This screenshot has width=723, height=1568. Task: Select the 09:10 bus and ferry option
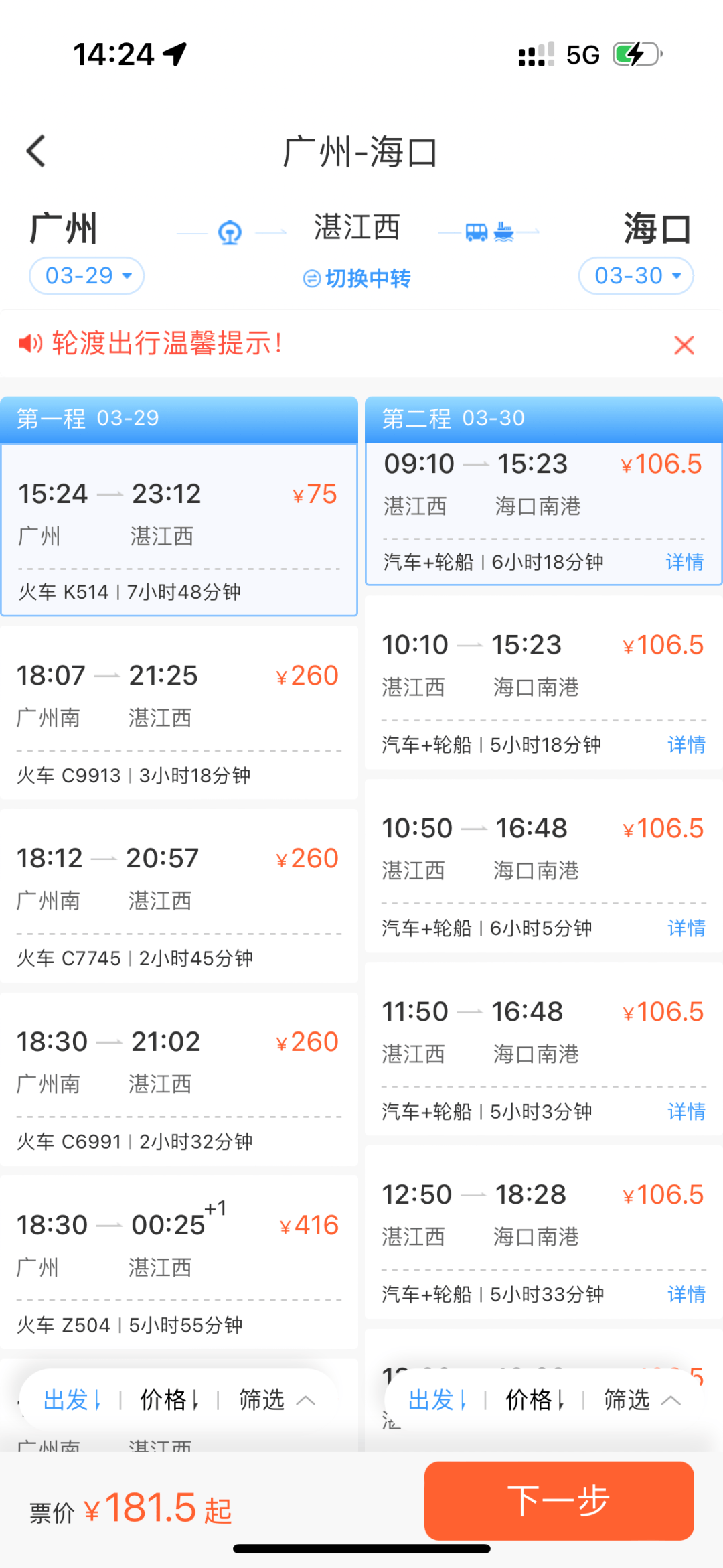(x=544, y=512)
